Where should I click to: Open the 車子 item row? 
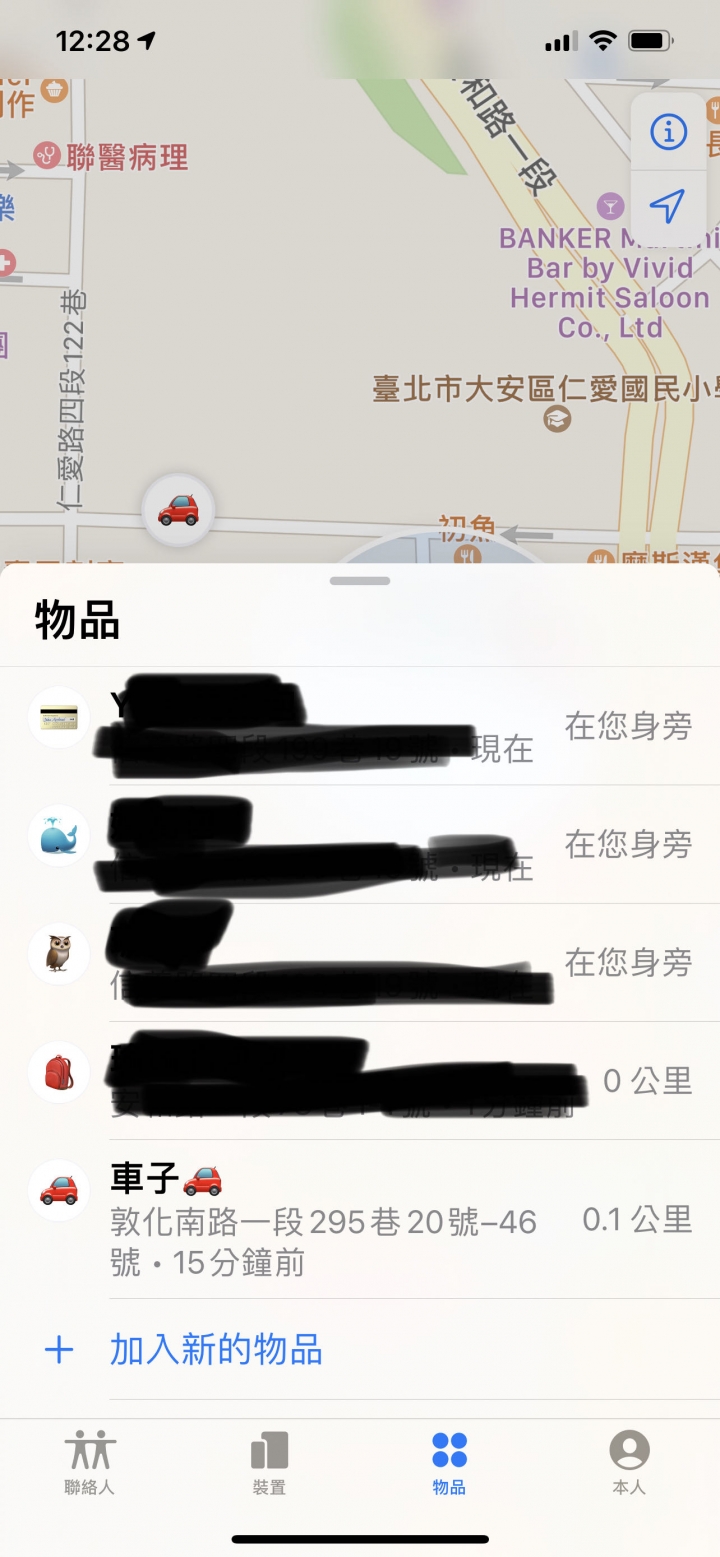(x=360, y=1220)
